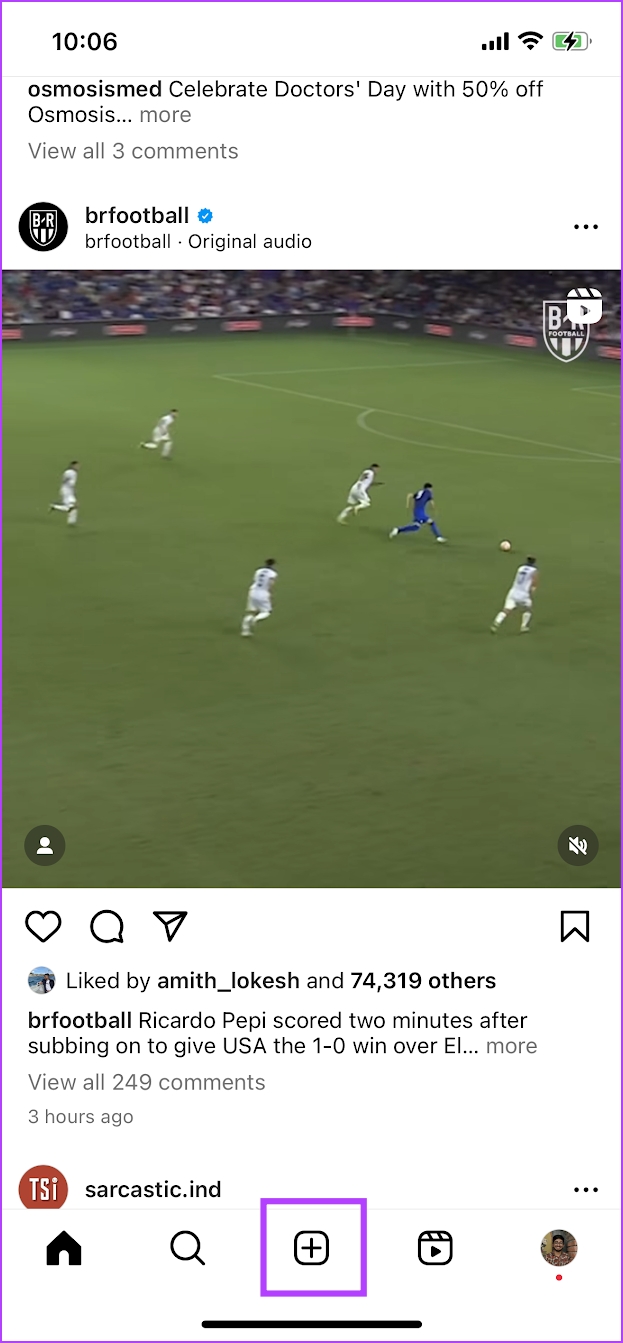The width and height of the screenshot is (623, 1343).
Task: Open overflow menu for brfootball post
Action: [x=586, y=228]
